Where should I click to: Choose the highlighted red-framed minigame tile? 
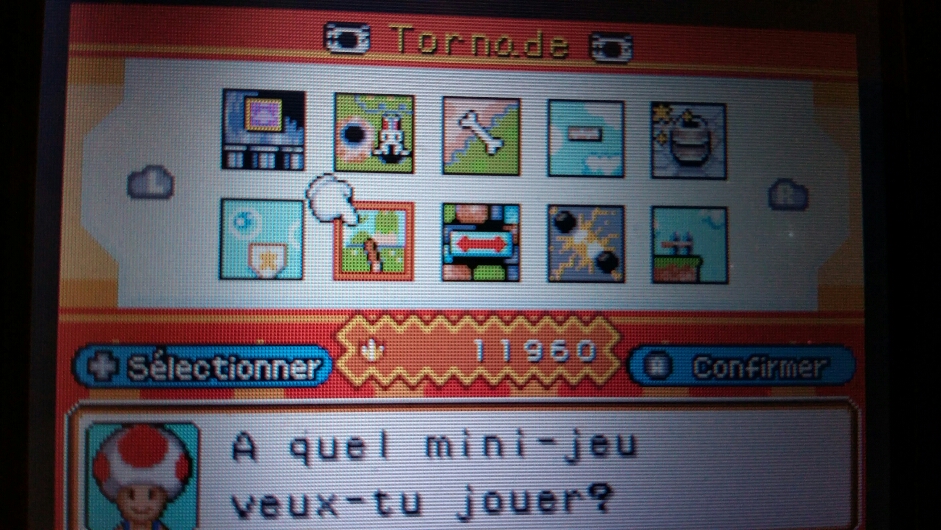373,241
